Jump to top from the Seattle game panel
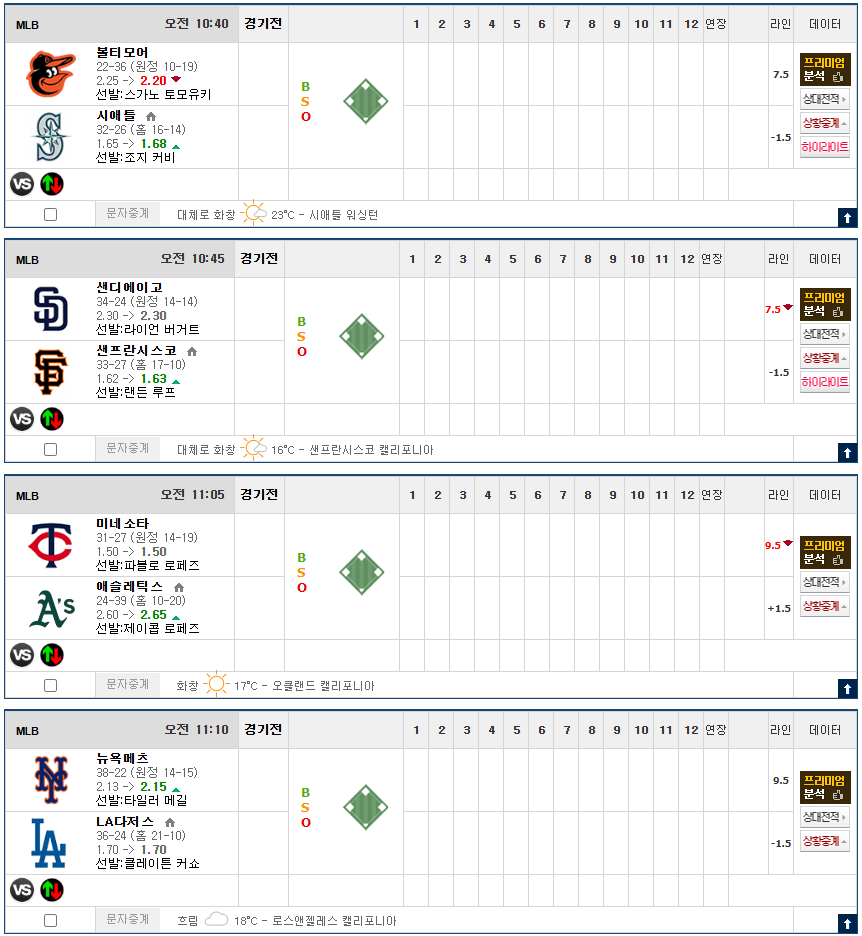The width and height of the screenshot is (862, 936). (x=846, y=217)
